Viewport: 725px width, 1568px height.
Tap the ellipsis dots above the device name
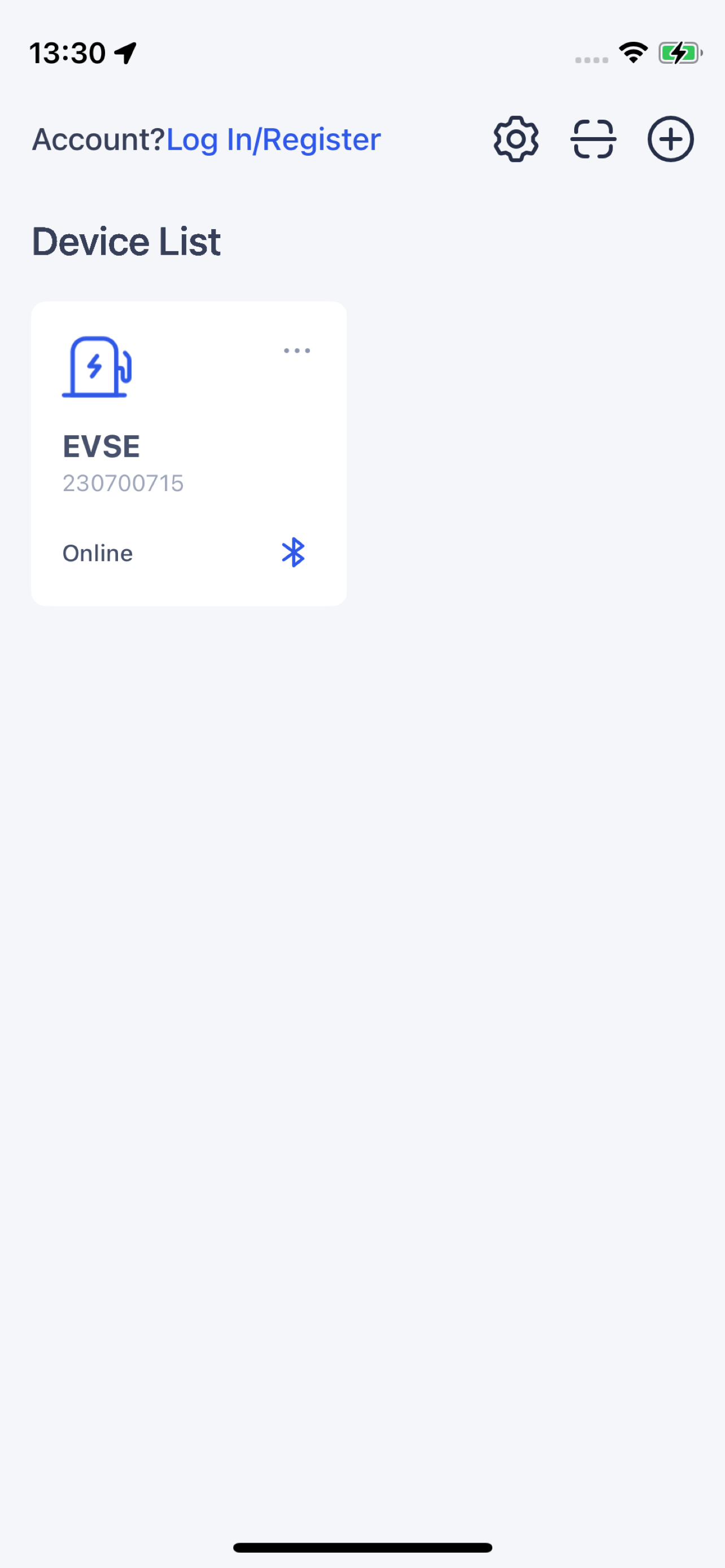pos(297,350)
